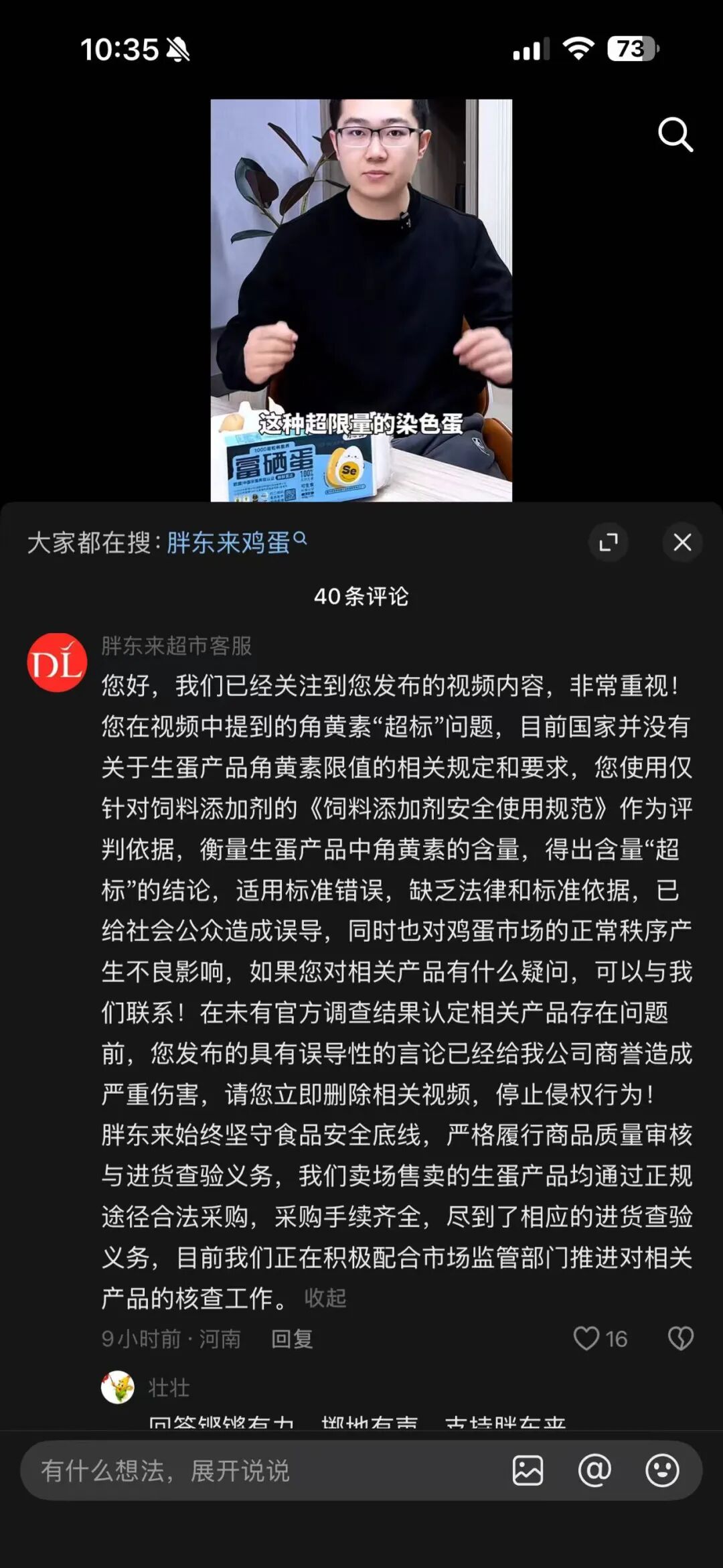The width and height of the screenshot is (723, 1568).
Task: Dislike the 胖东来超市客服 comment
Action: click(680, 1339)
